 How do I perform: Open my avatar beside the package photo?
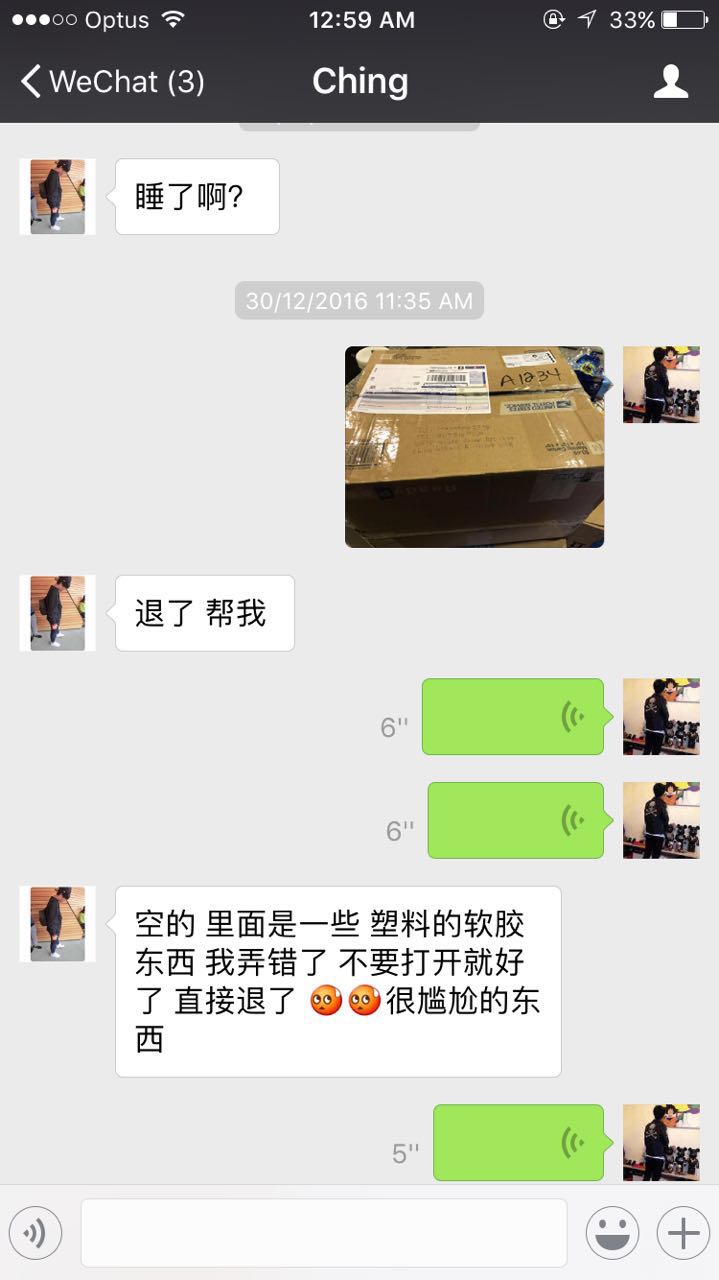tap(661, 385)
